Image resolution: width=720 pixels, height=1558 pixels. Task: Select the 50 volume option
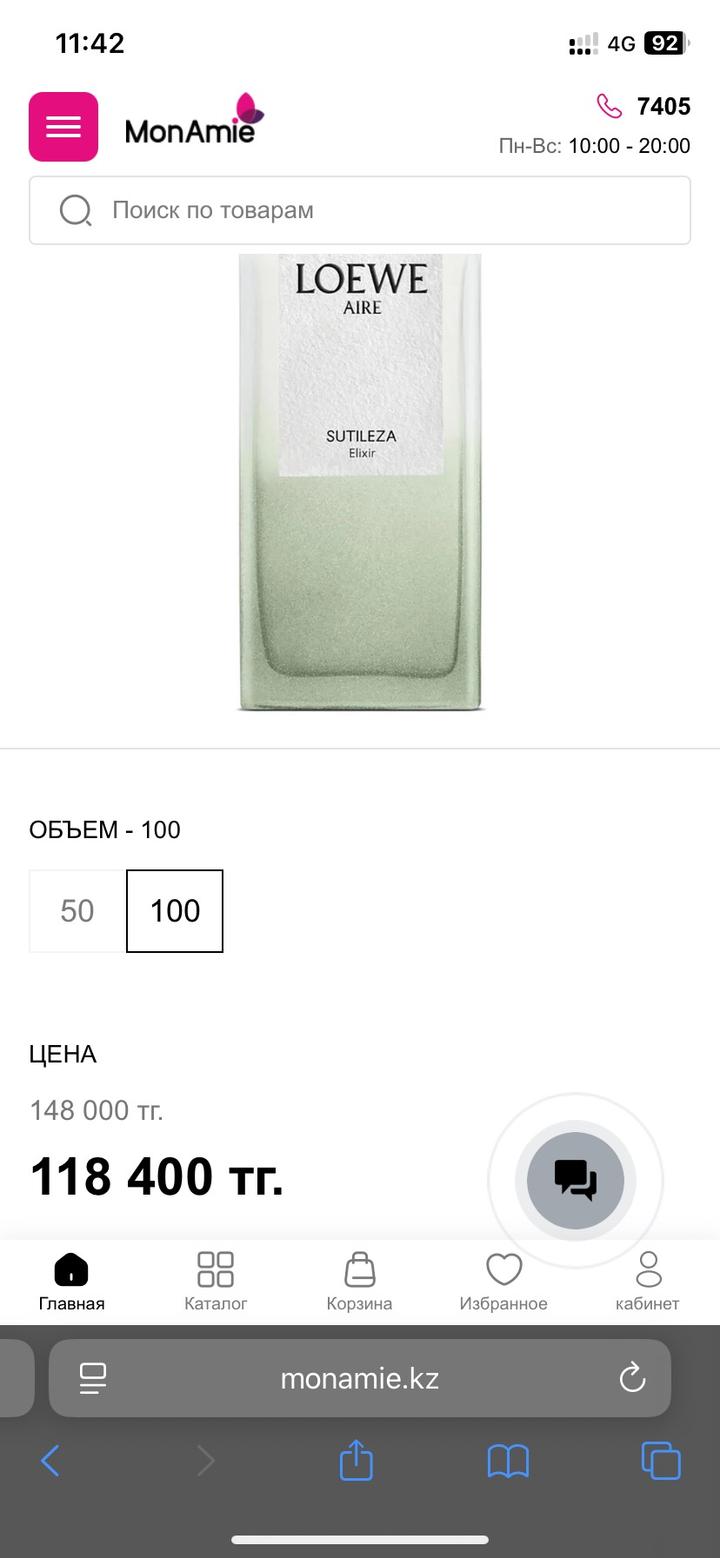pos(77,910)
